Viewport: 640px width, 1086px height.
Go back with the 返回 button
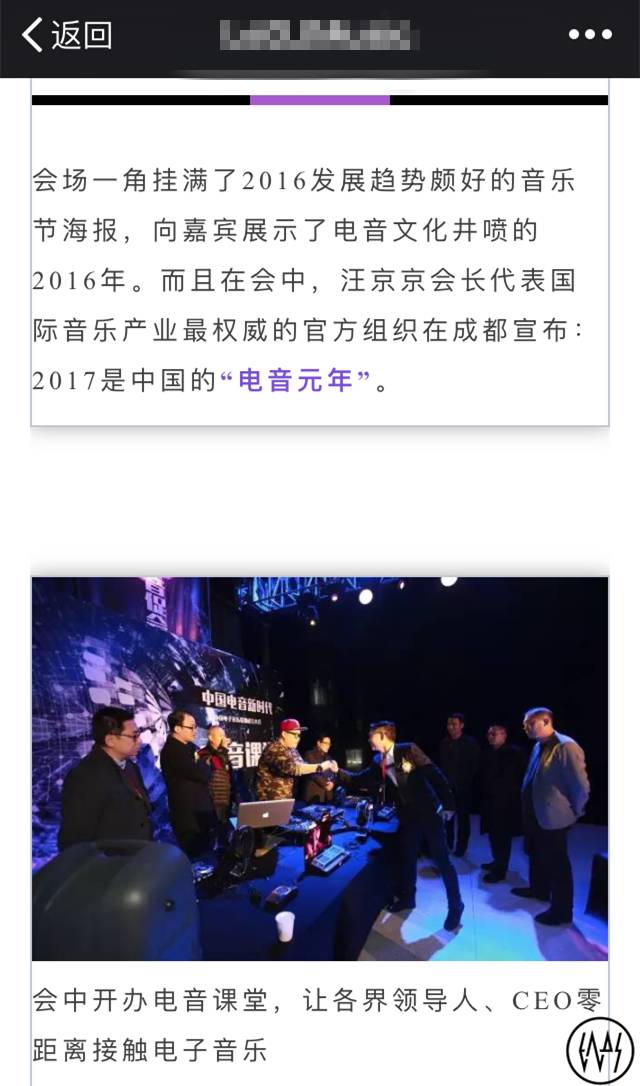[x=66, y=35]
